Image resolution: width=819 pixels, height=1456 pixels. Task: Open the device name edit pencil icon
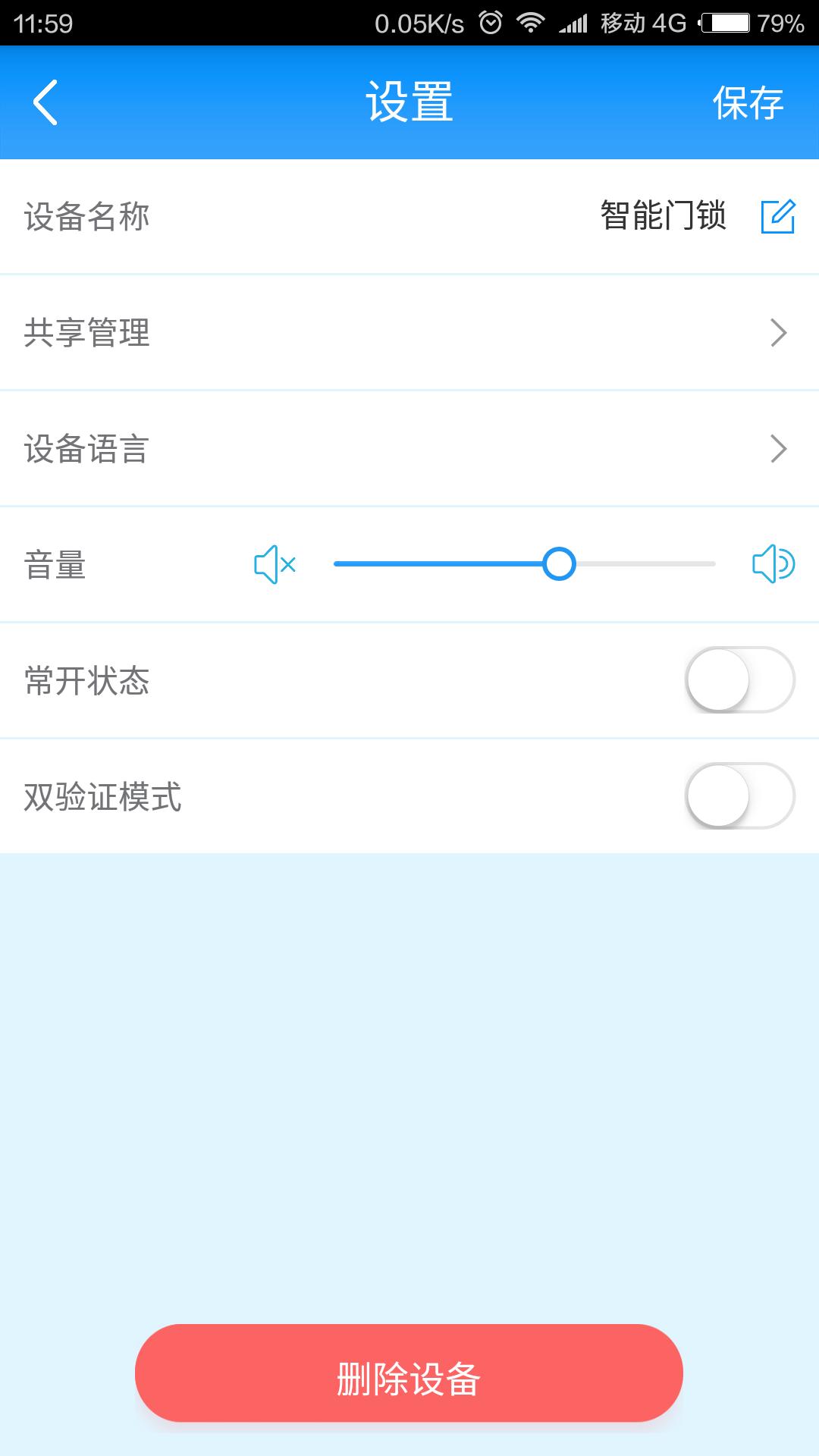click(777, 216)
